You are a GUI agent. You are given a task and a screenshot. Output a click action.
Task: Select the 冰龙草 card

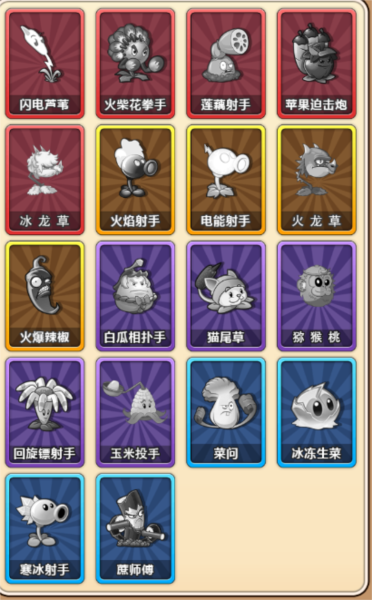click(45, 180)
